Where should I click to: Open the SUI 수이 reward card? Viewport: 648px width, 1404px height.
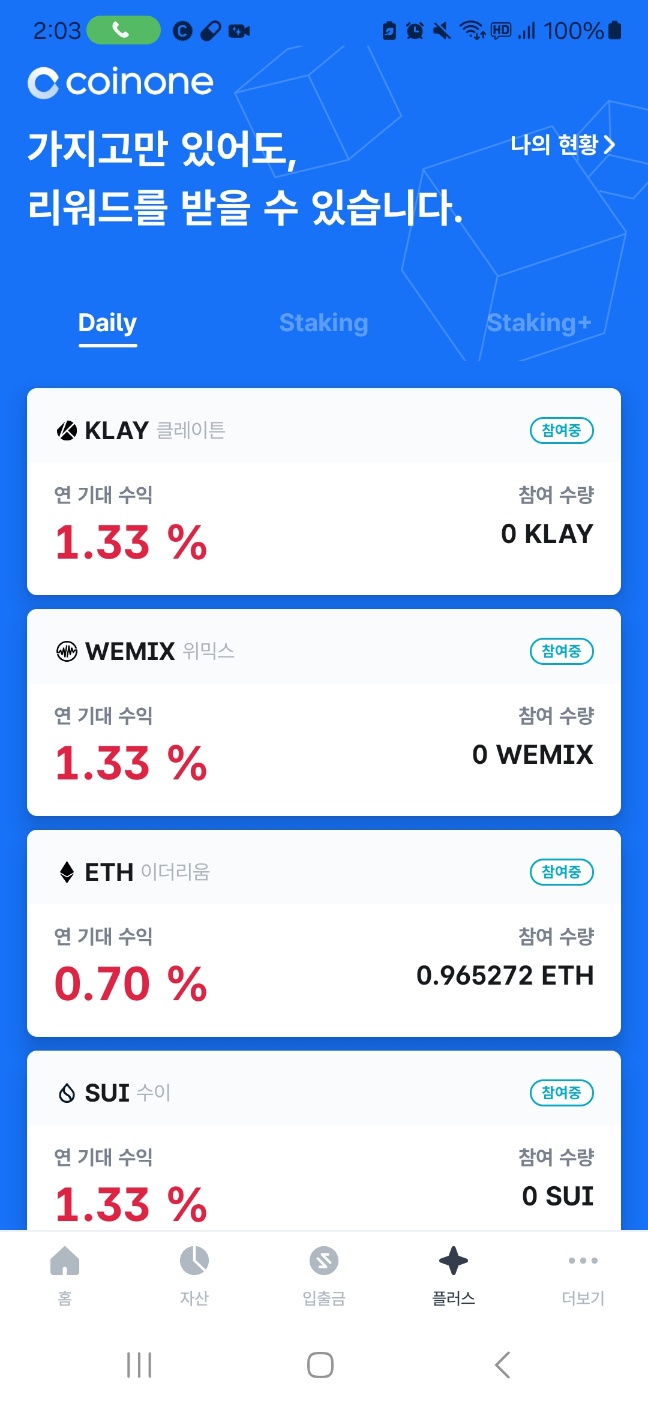(324, 1140)
